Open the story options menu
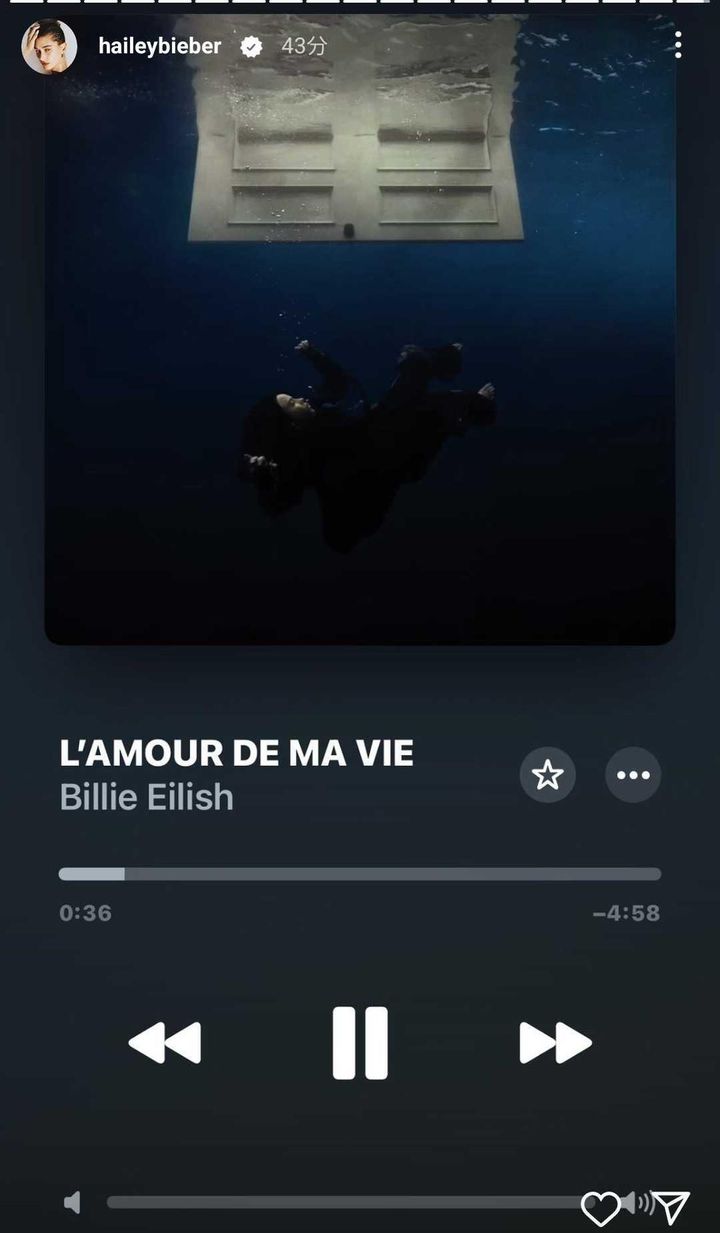Viewport: 720px width, 1233px height. click(x=678, y=45)
